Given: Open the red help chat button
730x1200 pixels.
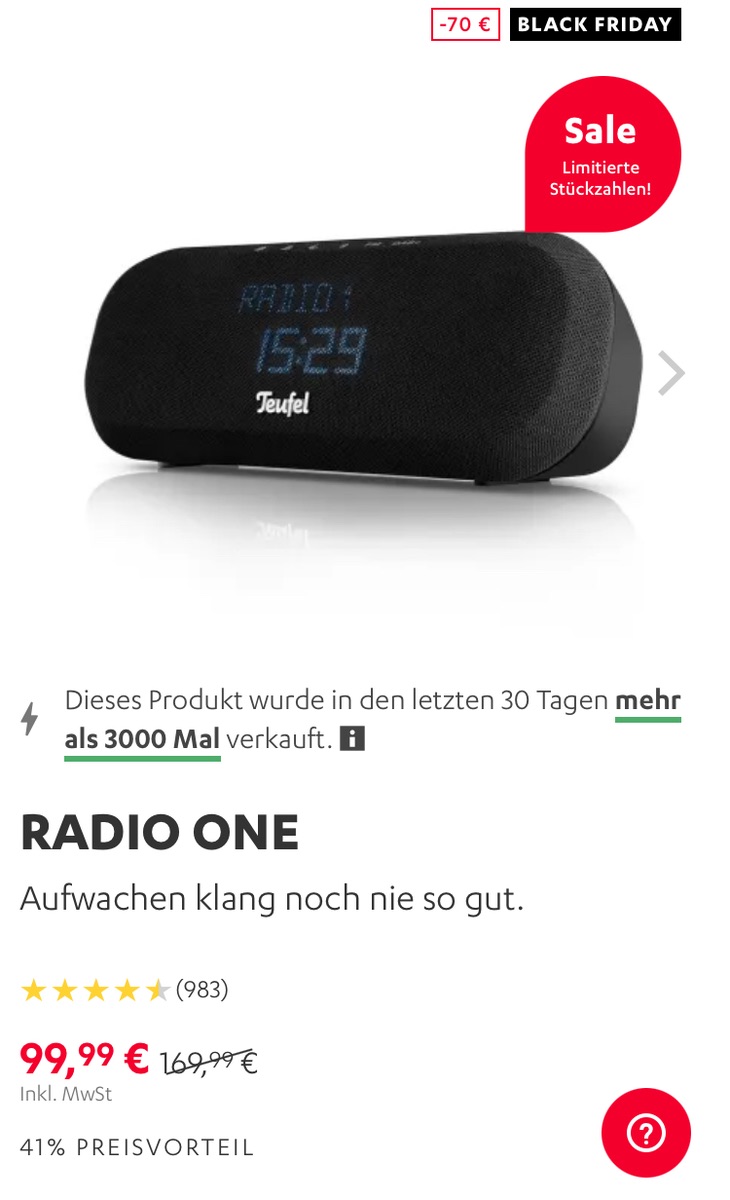Looking at the screenshot, I should point(646,1132).
